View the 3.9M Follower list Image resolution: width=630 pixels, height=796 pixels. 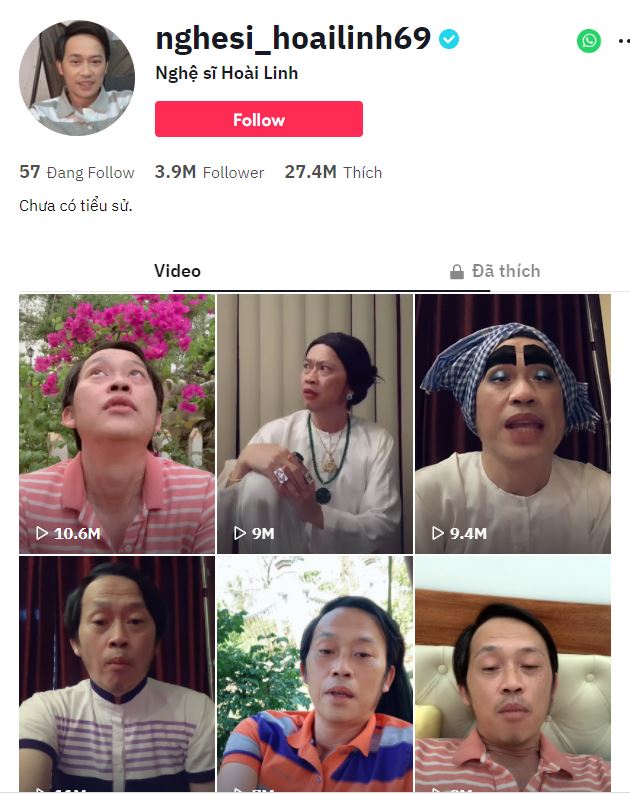[x=209, y=172]
